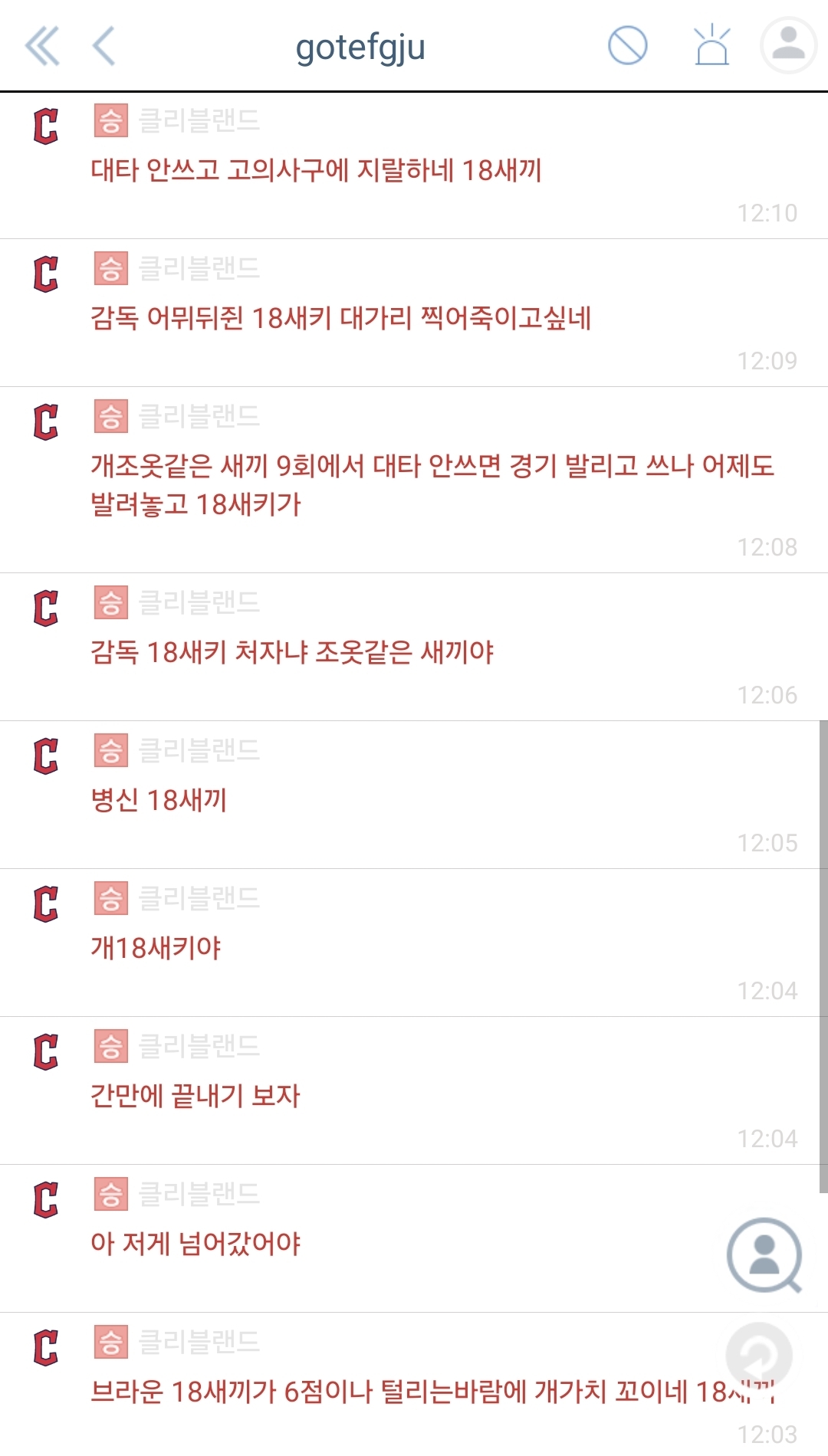Screen dimensions: 828x1456
Task: Tap the double-chevron back icon
Action: [x=42, y=46]
